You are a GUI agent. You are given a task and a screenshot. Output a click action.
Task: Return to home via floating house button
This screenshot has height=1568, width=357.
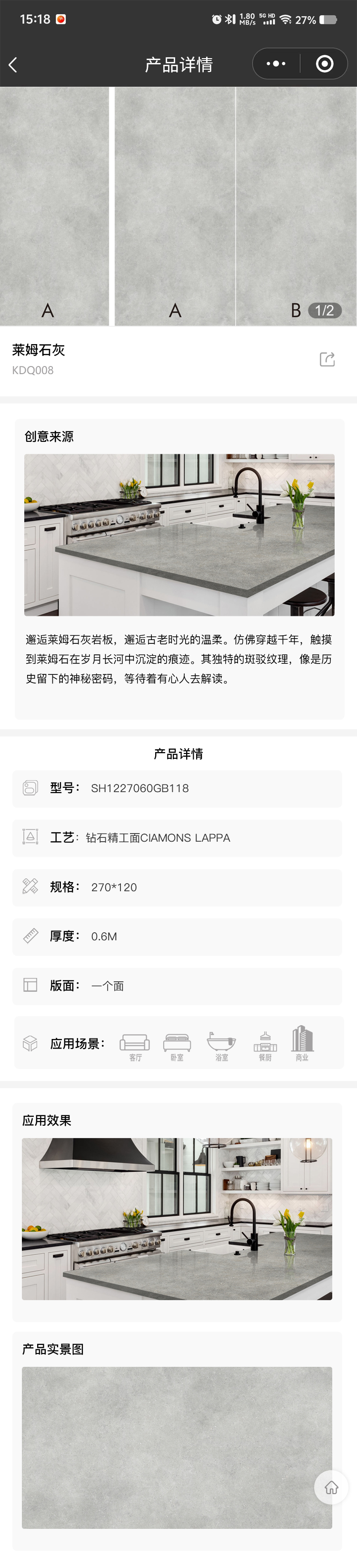coord(331,1487)
